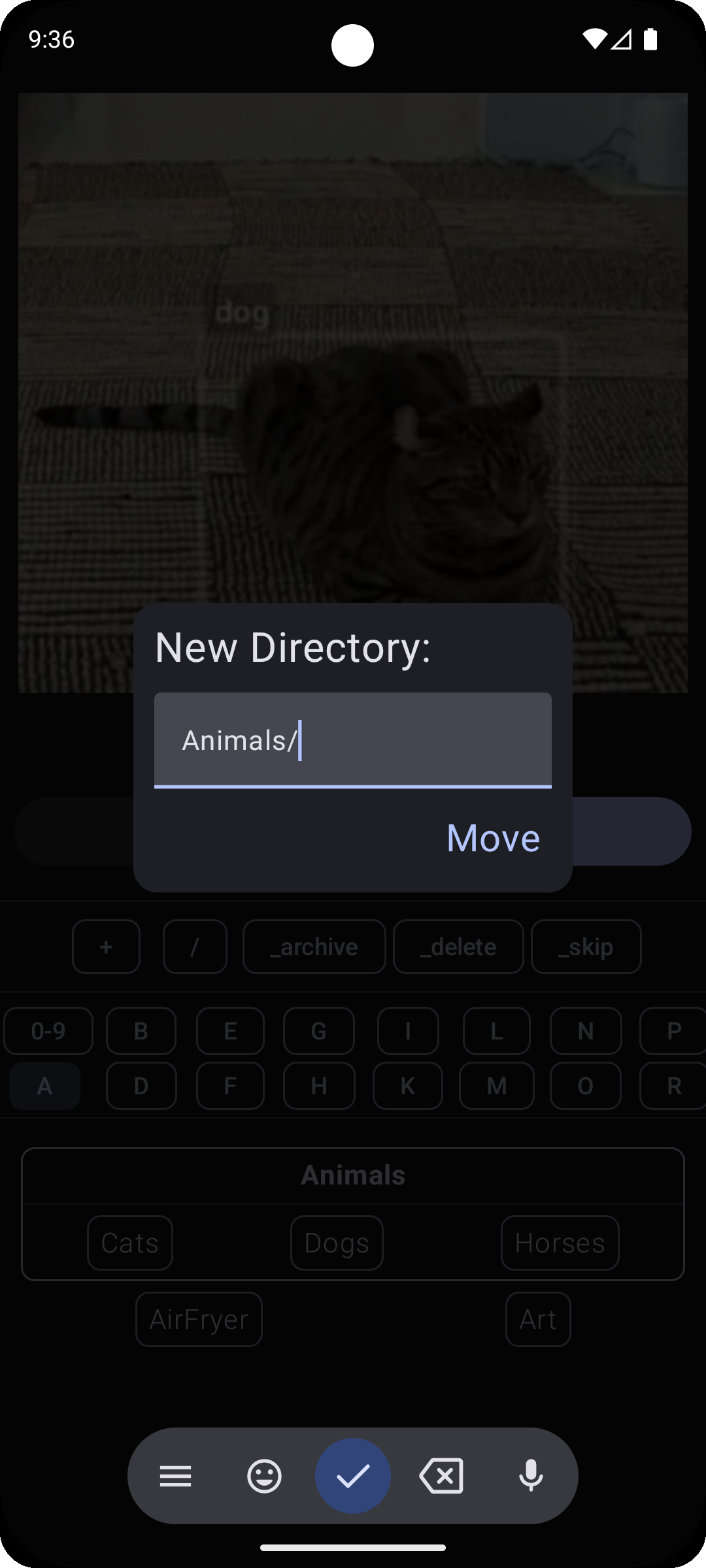706x1568 pixels.
Task: Select the _skip shortcut
Action: [586, 947]
